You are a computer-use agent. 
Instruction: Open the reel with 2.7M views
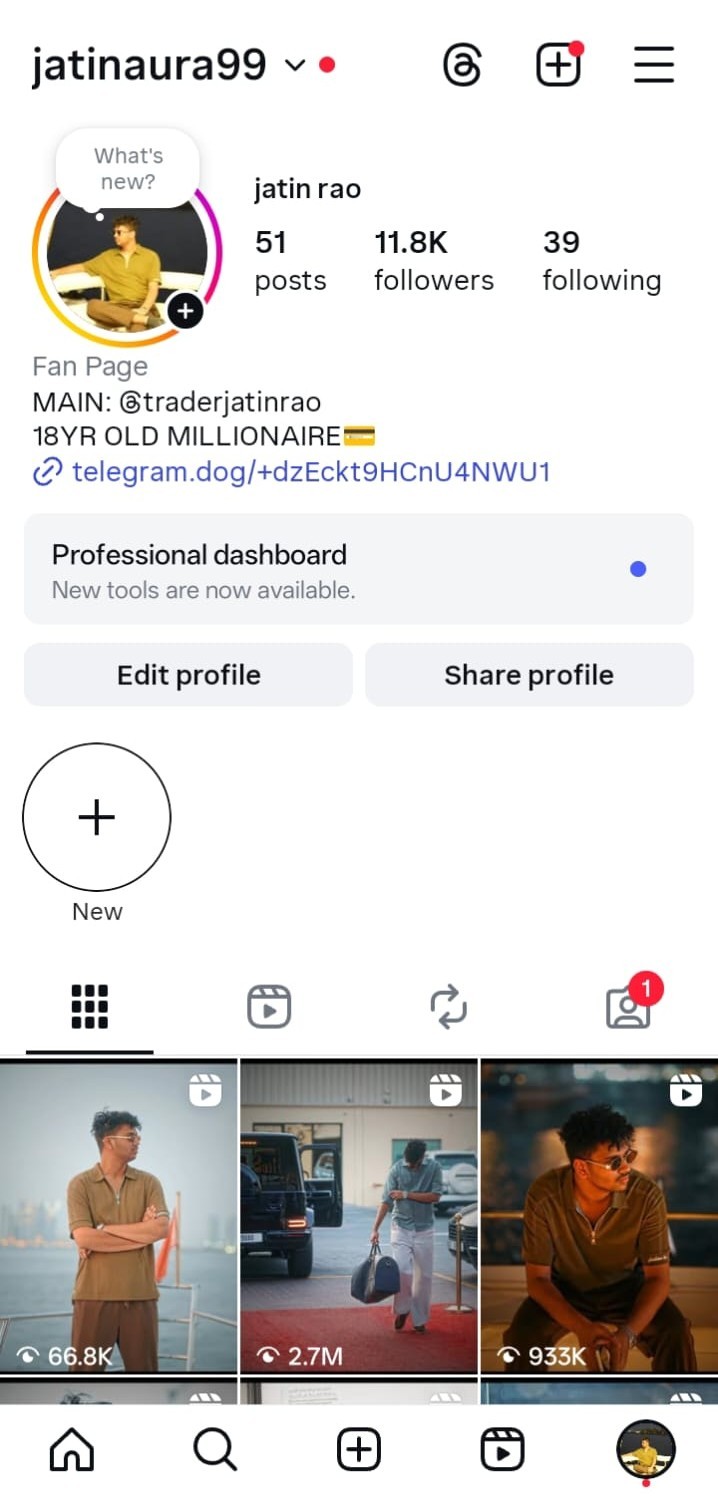pos(359,1215)
